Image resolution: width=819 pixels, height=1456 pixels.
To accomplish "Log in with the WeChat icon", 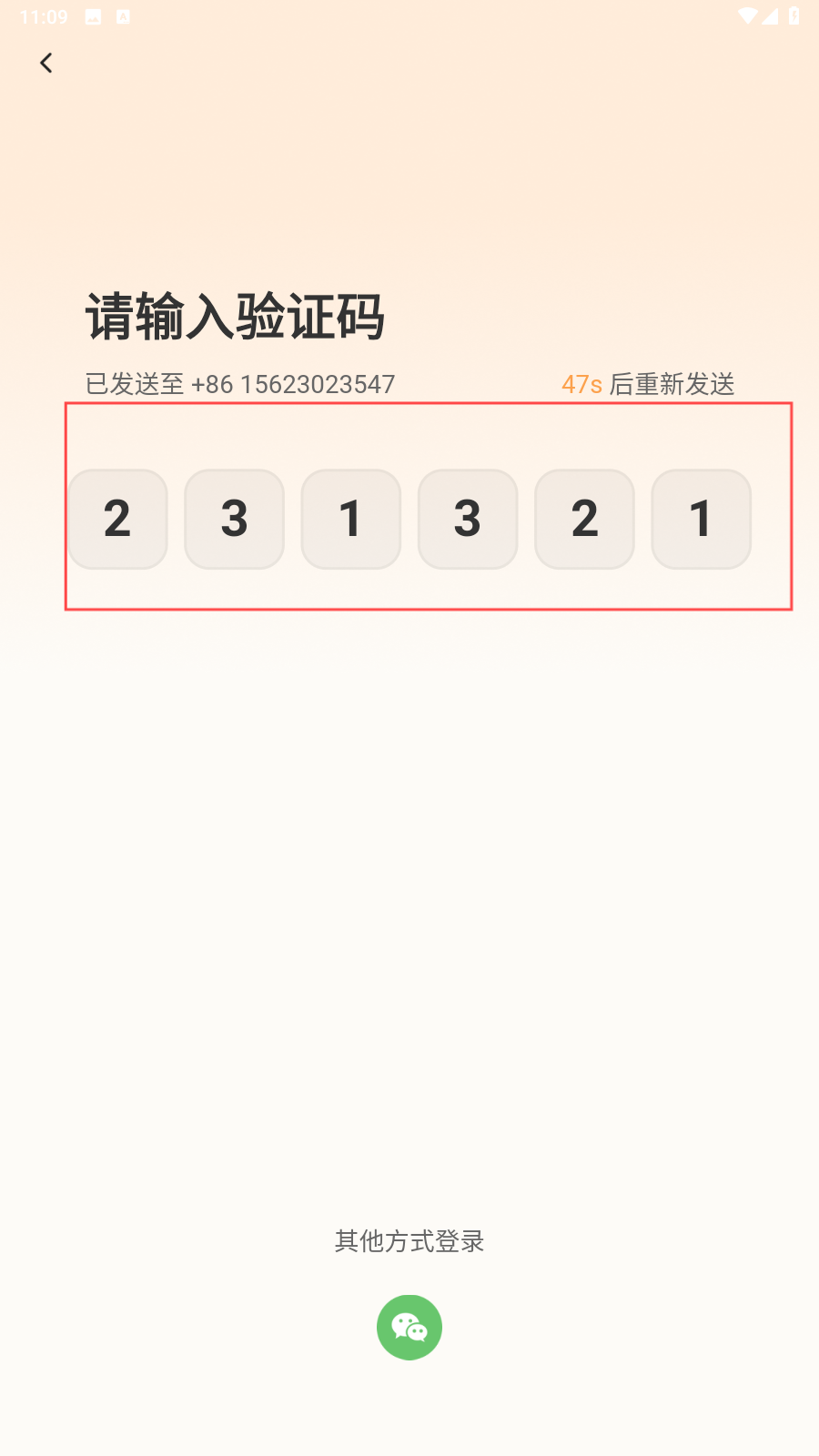I will (x=409, y=1328).
